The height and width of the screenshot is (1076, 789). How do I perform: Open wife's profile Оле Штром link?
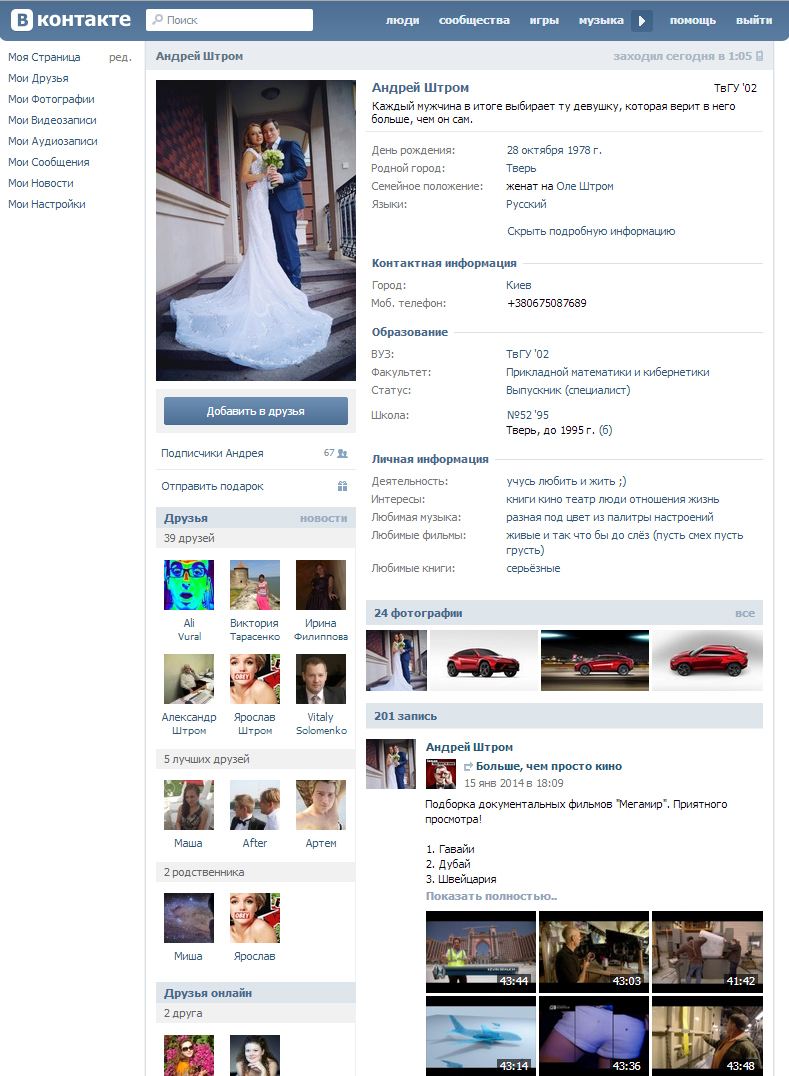(x=585, y=186)
